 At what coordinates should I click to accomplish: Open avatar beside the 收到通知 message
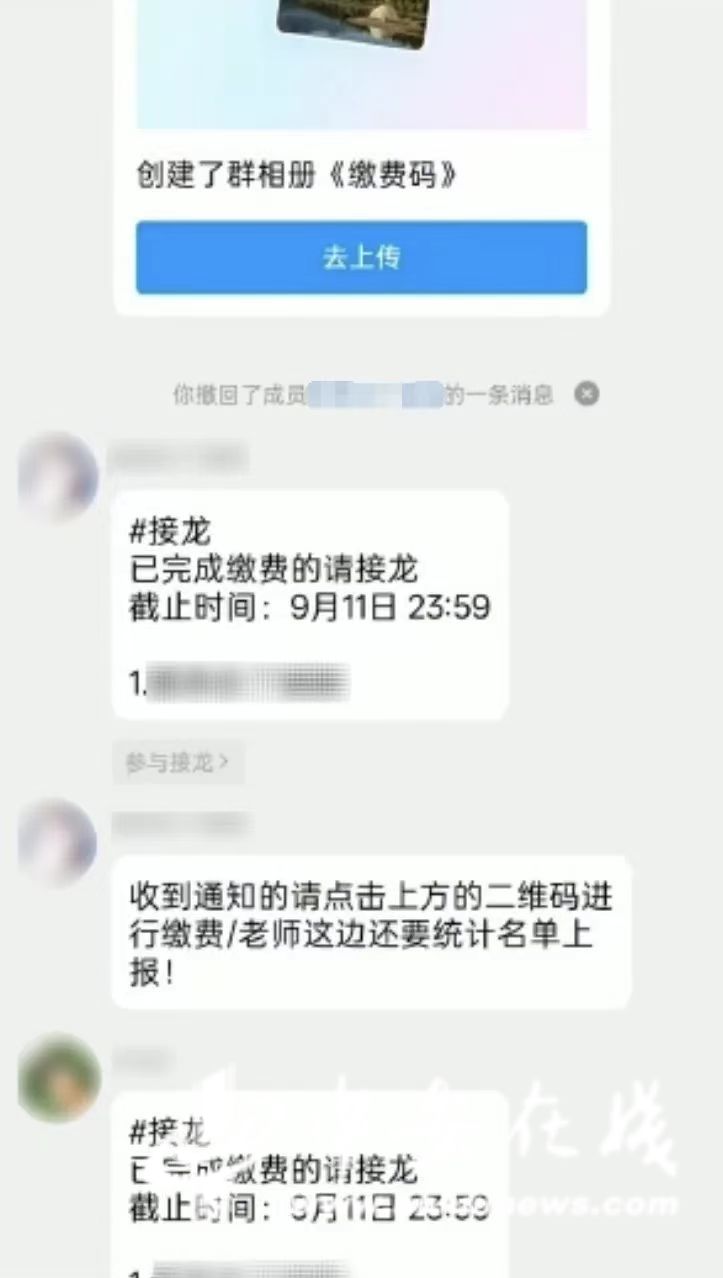pyautogui.click(x=58, y=843)
